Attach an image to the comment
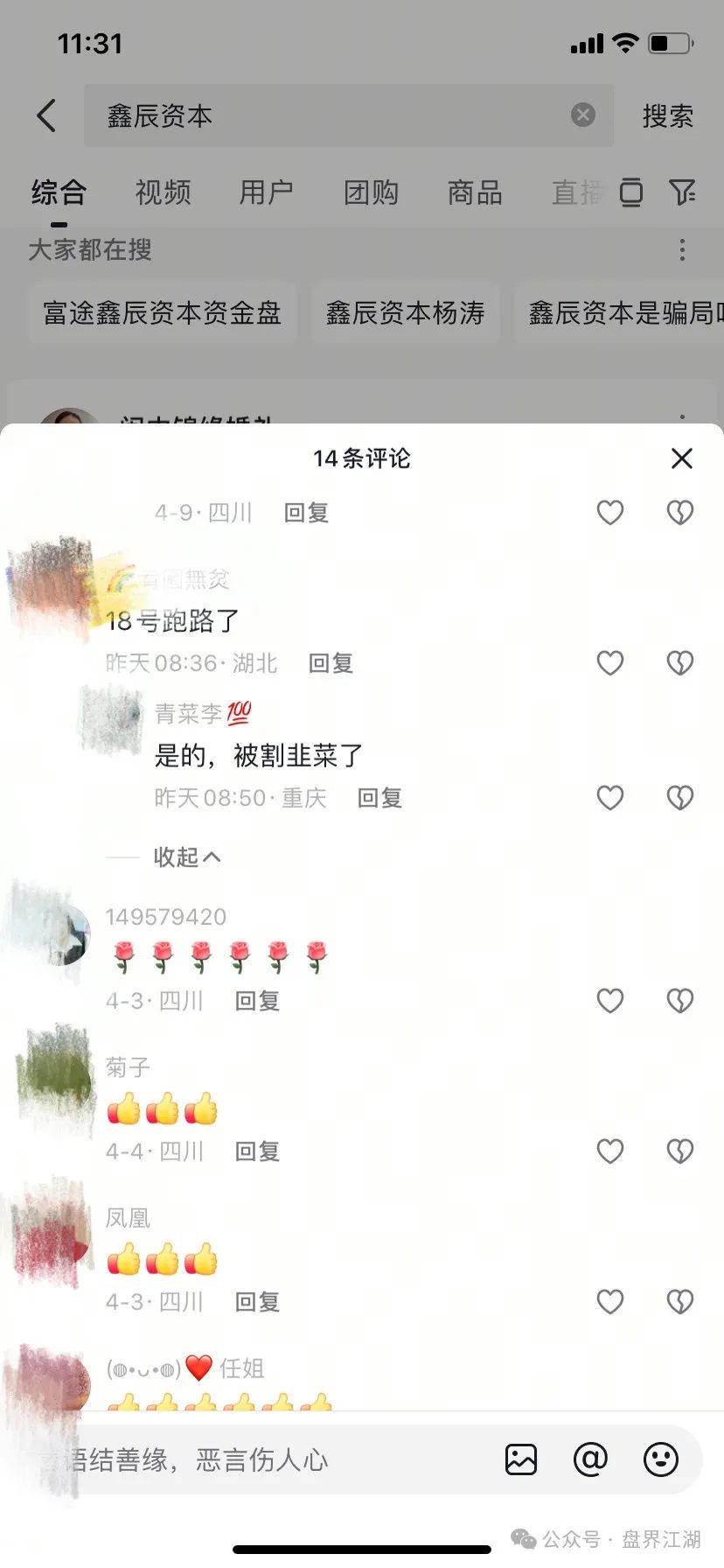The width and height of the screenshot is (724, 1568). (x=521, y=1459)
